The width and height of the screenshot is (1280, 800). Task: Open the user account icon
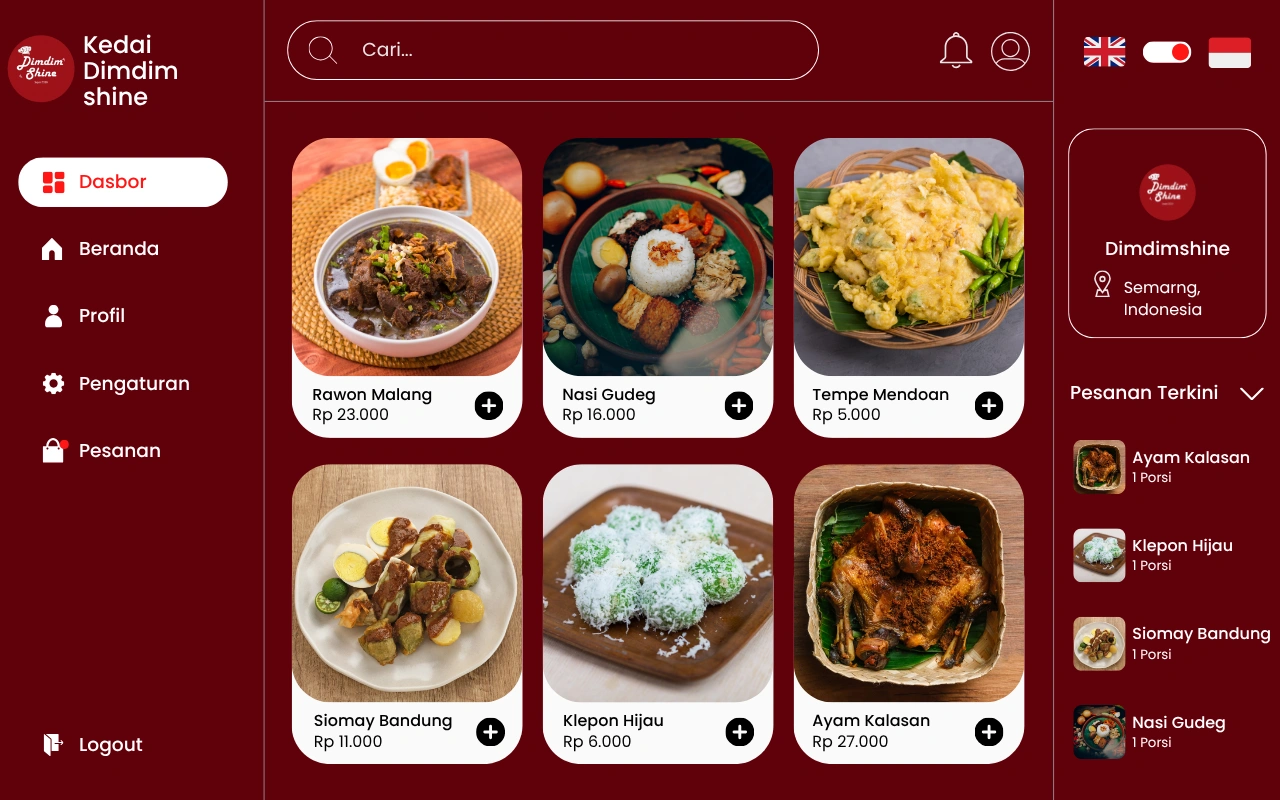pyautogui.click(x=1010, y=51)
